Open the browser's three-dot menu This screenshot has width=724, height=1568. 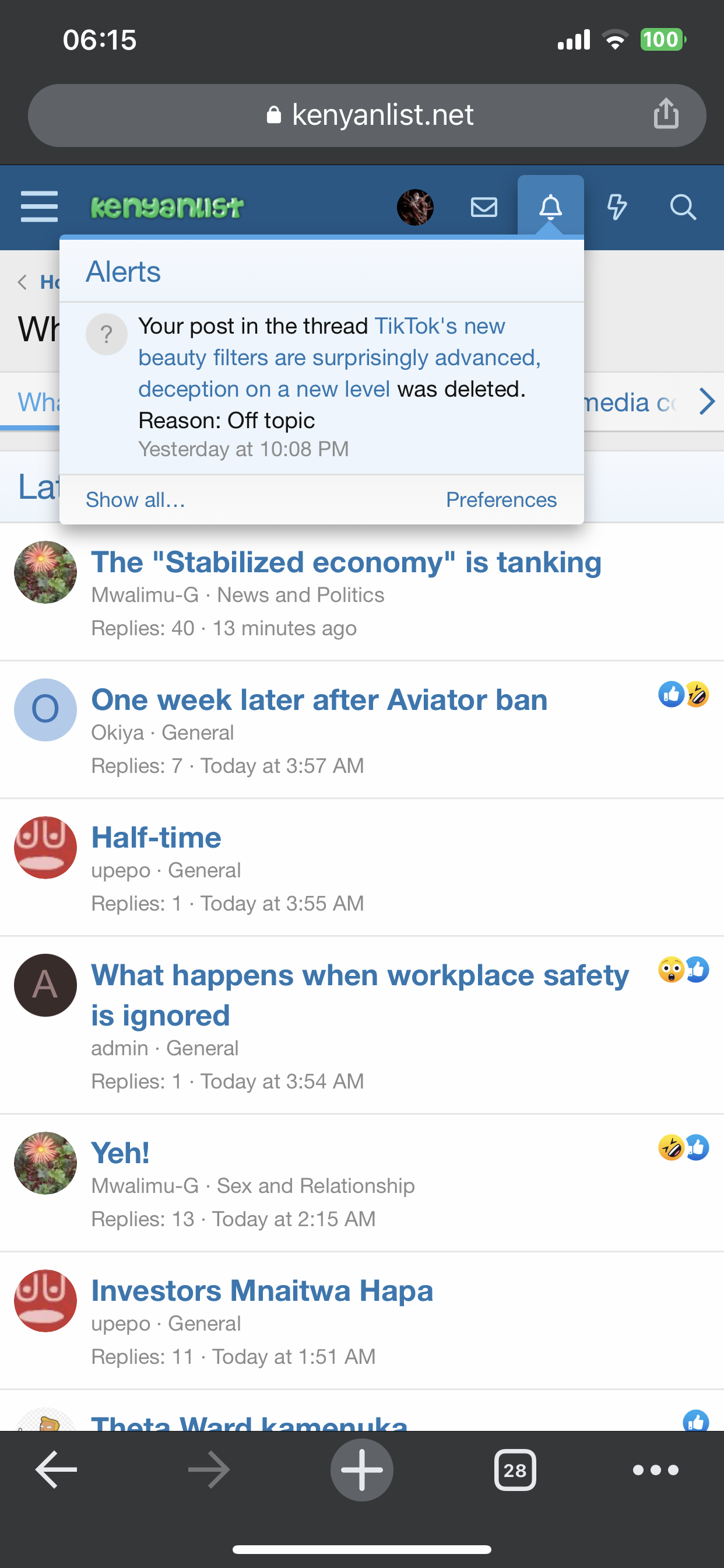pos(655,1470)
